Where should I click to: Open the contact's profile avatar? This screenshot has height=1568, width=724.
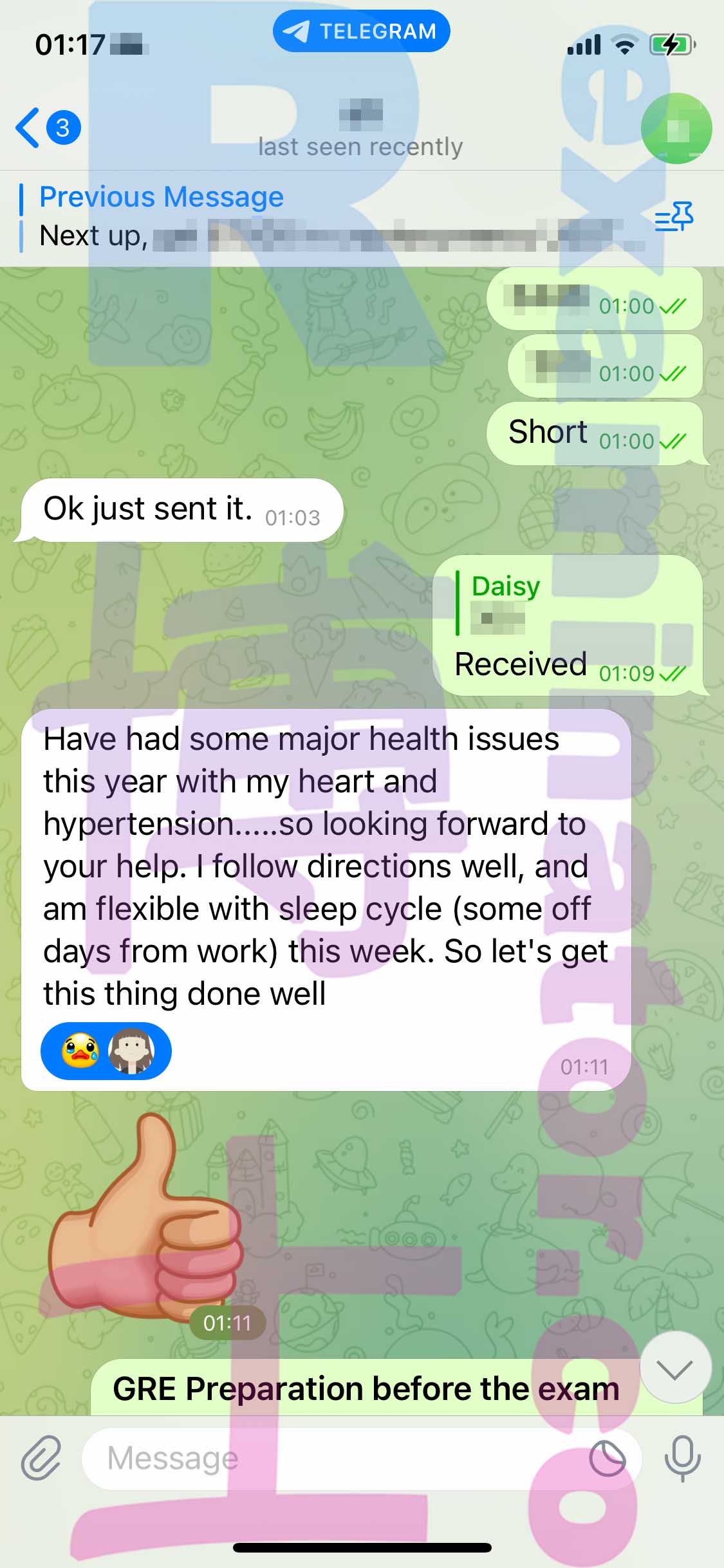[x=676, y=128]
